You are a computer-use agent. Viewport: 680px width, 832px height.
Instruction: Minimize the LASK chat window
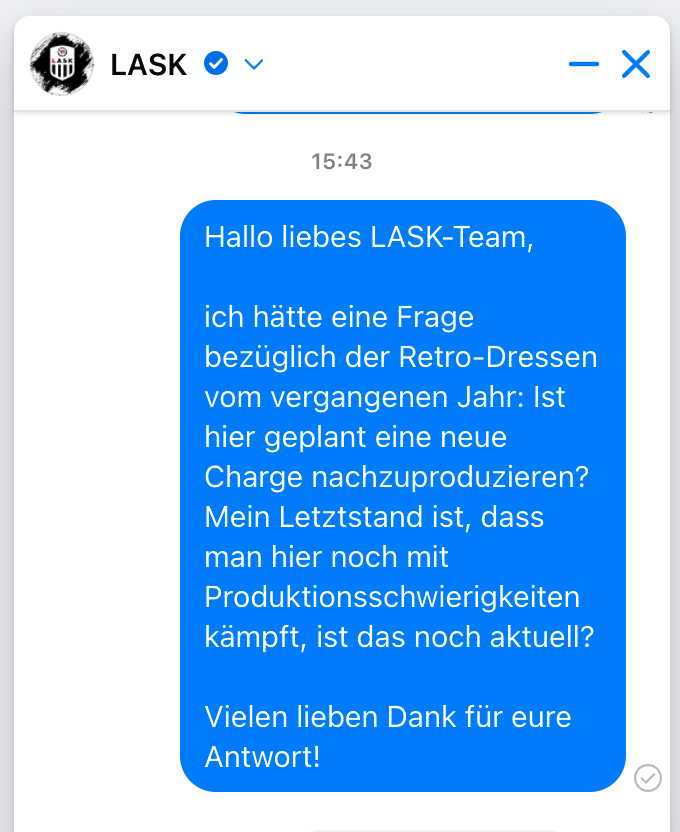tap(584, 65)
